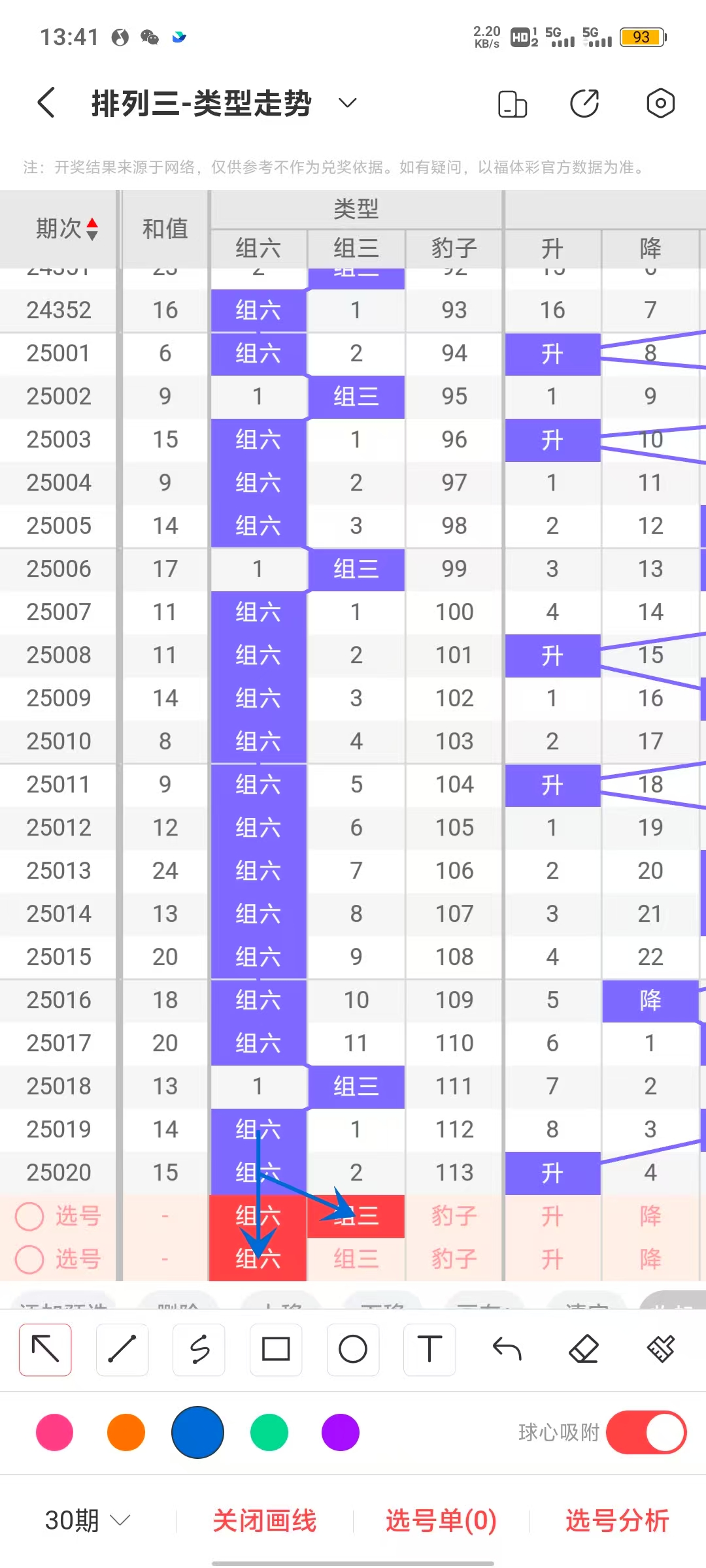This screenshot has height=1568, width=706.
Task: Open 选号分析
Action: pyautogui.click(x=617, y=1520)
